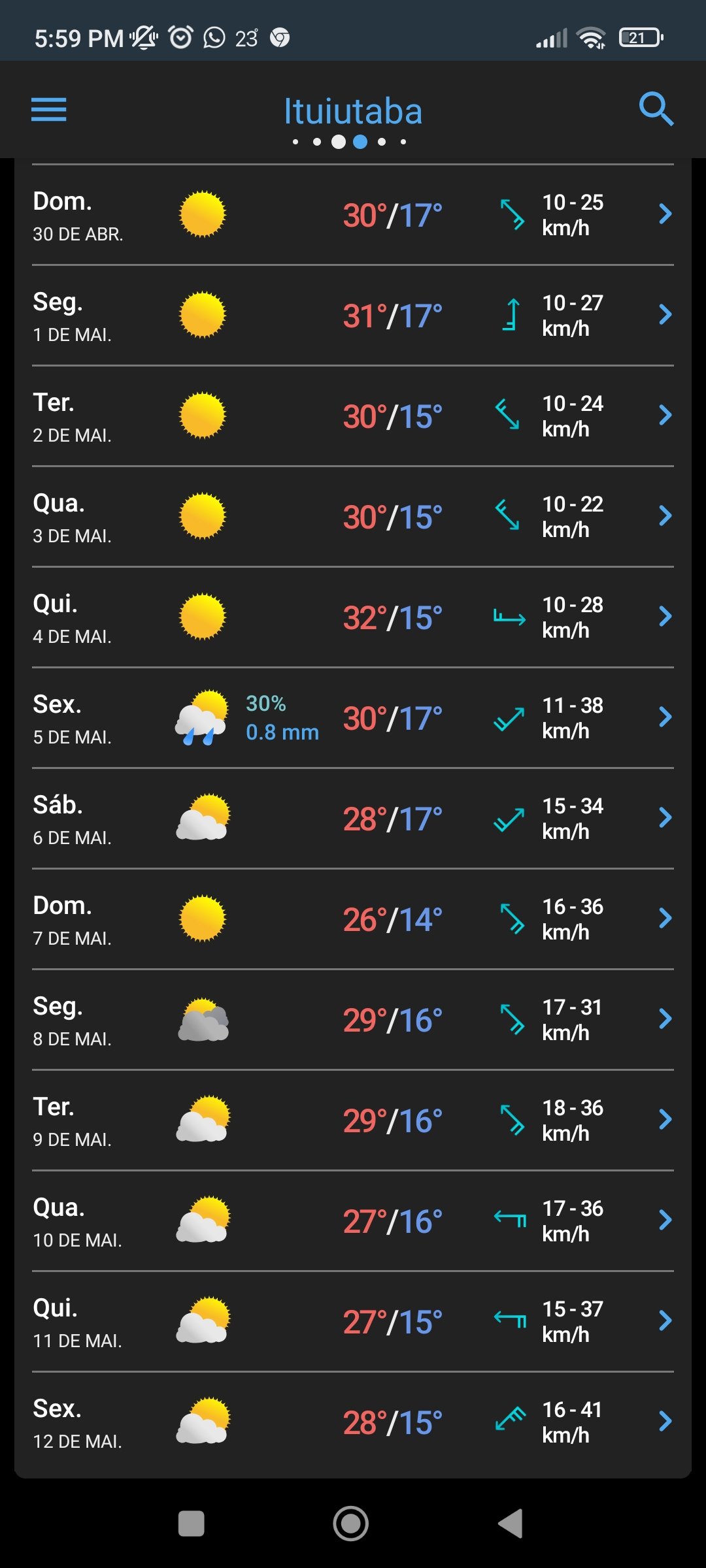
Task: Show details for Sáb. 6 de mai.
Action: (x=353, y=819)
